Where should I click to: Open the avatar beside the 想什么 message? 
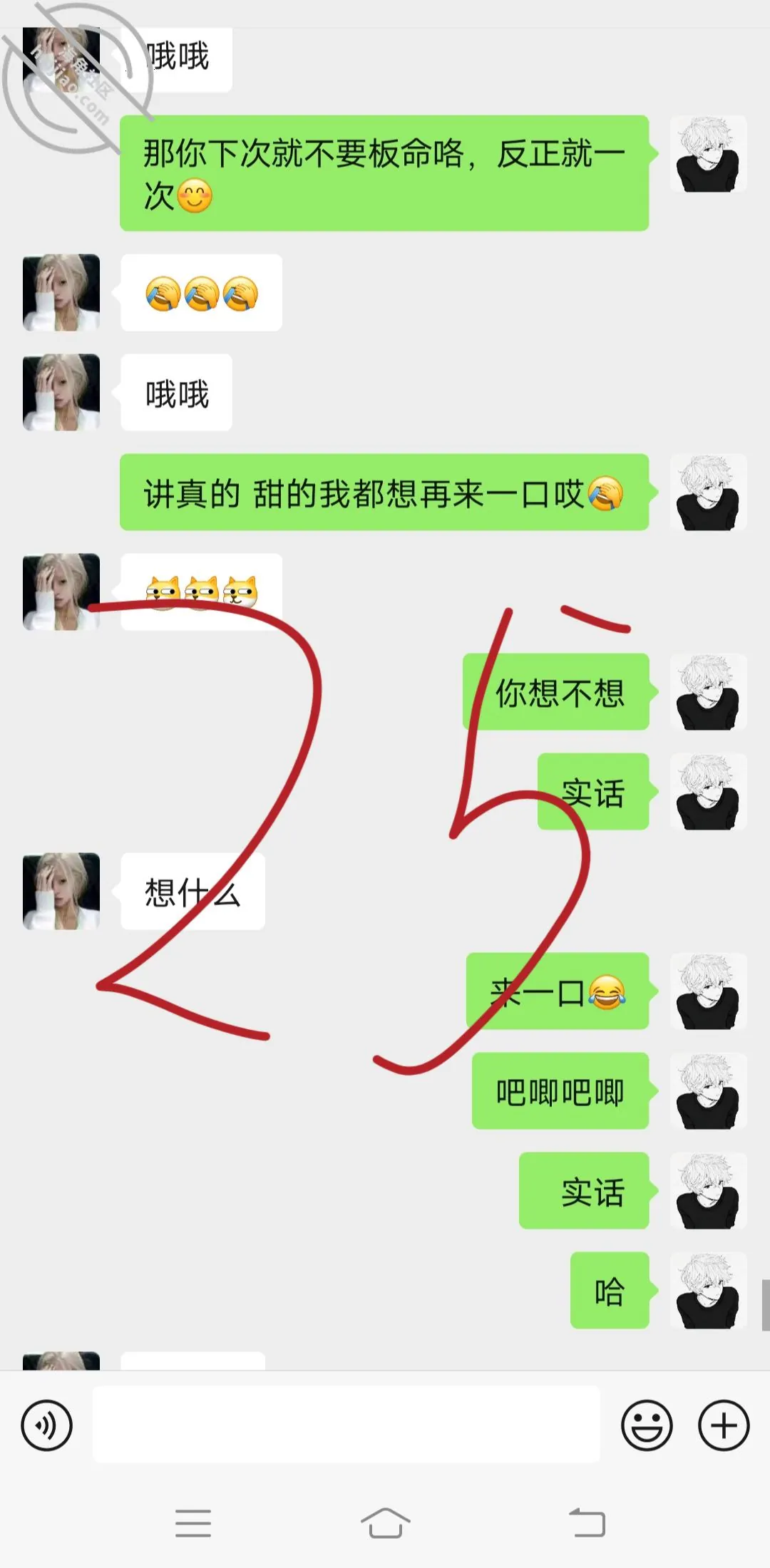61,891
